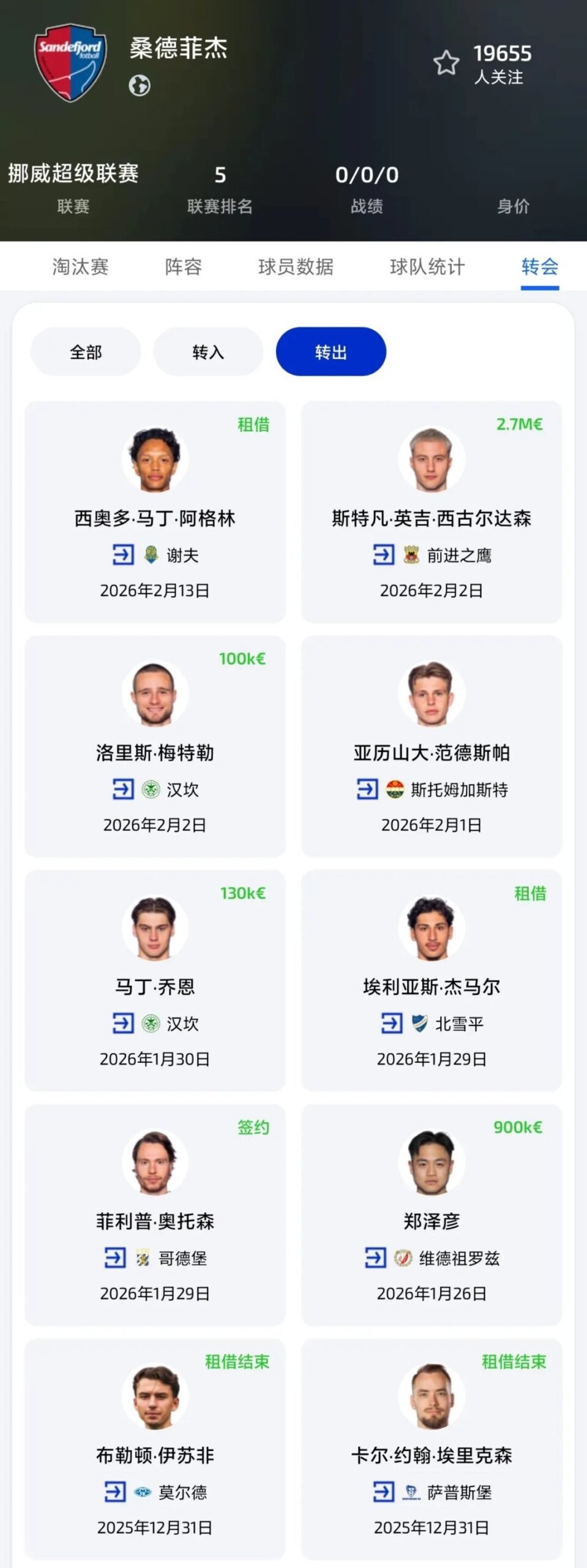Go to the 球员数据 tab

pyautogui.click(x=296, y=266)
